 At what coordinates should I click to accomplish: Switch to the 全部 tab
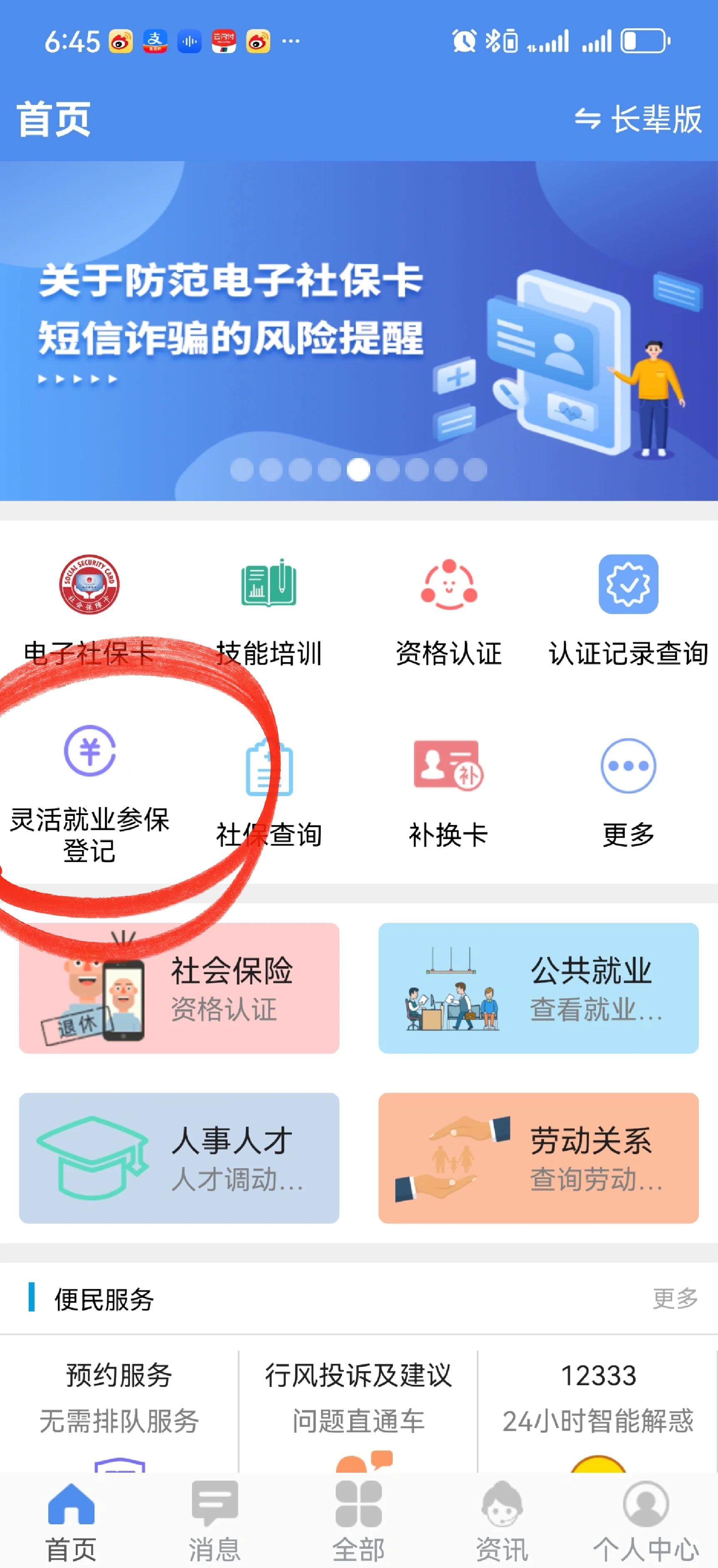click(x=359, y=1516)
